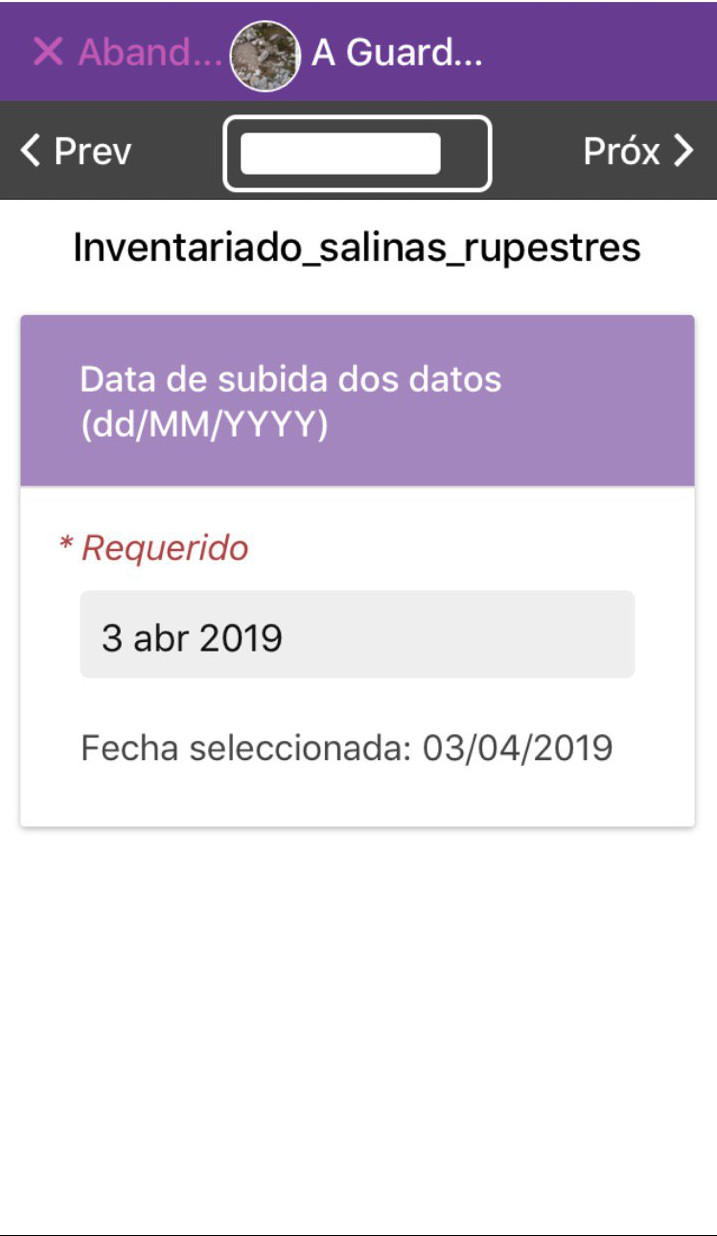Viewport: 717px width, 1236px height.
Task: Abandon the form with the X button
Action: (x=48, y=52)
